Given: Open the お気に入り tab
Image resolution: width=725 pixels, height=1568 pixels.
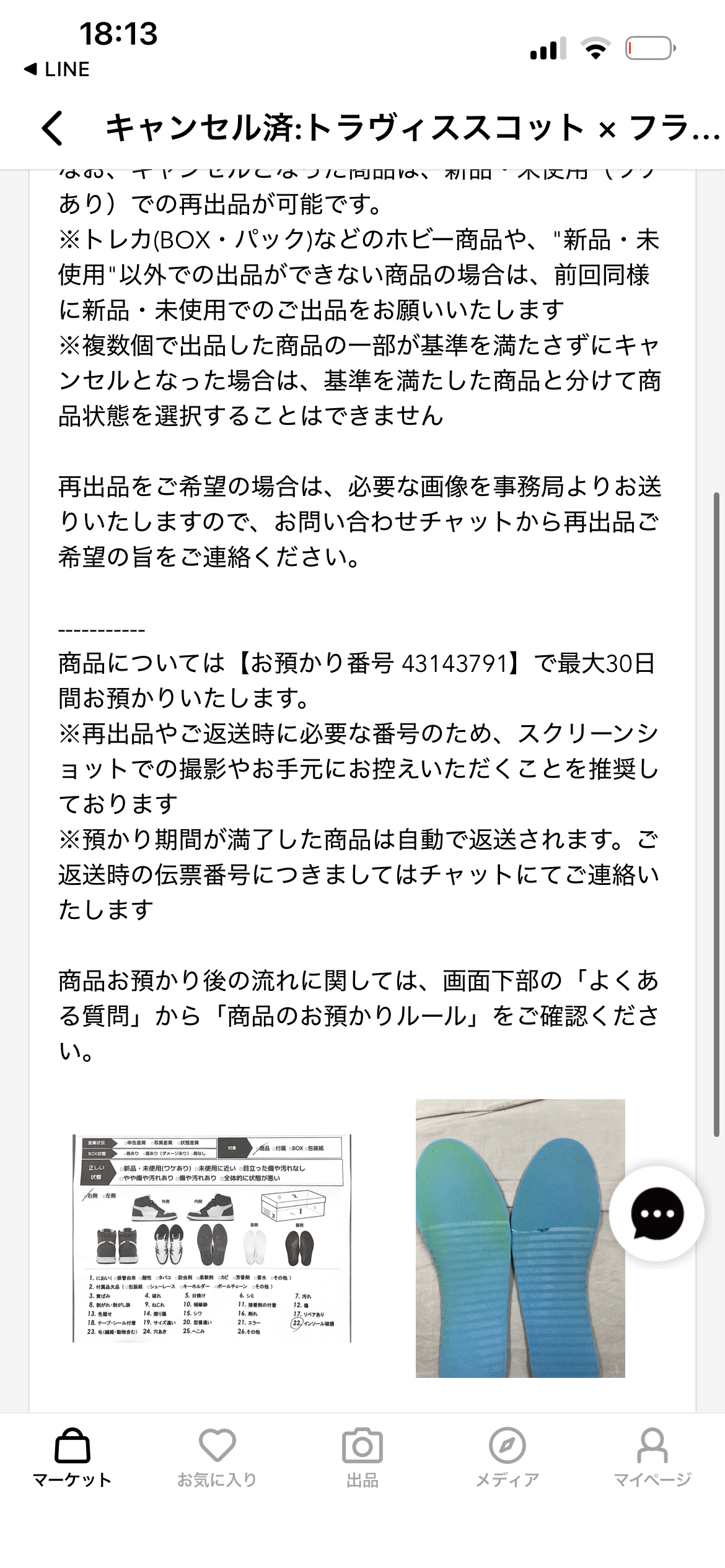Looking at the screenshot, I should point(217,1459).
